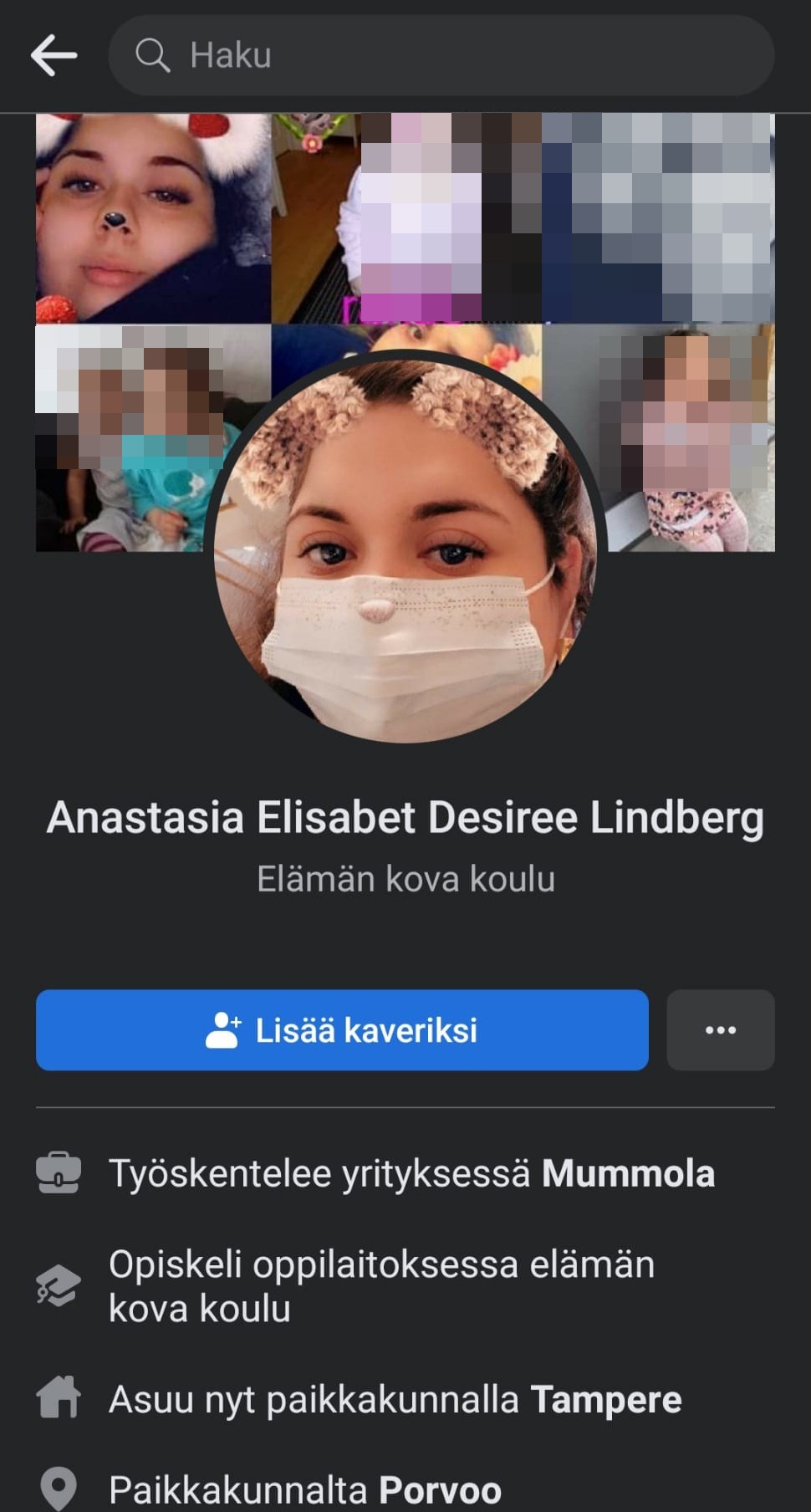
Task: View the round profile picture
Action: point(405,548)
